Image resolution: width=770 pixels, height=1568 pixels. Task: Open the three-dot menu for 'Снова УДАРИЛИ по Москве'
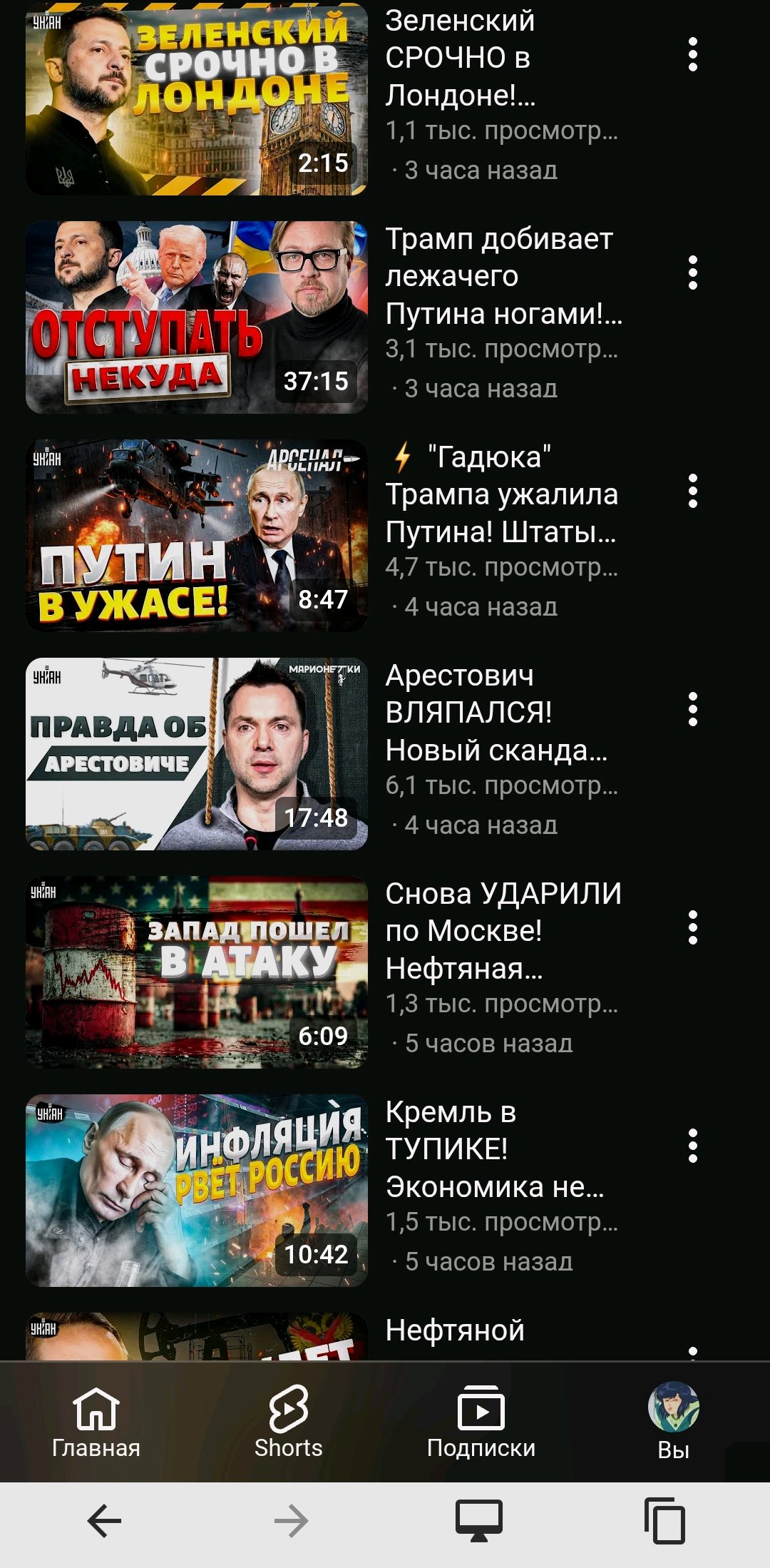(x=692, y=928)
